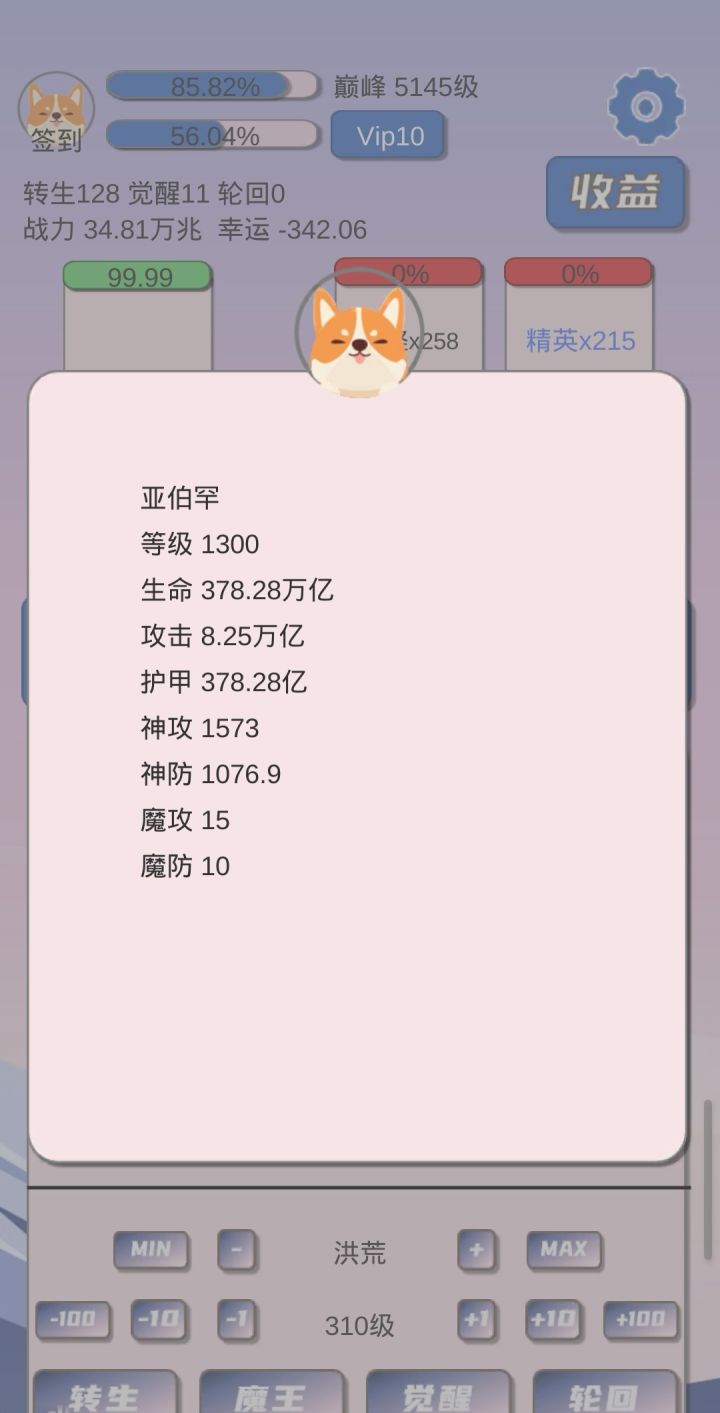Tap the 觉醒 awaken button
The width and height of the screenshot is (720, 1413).
pos(439,1393)
